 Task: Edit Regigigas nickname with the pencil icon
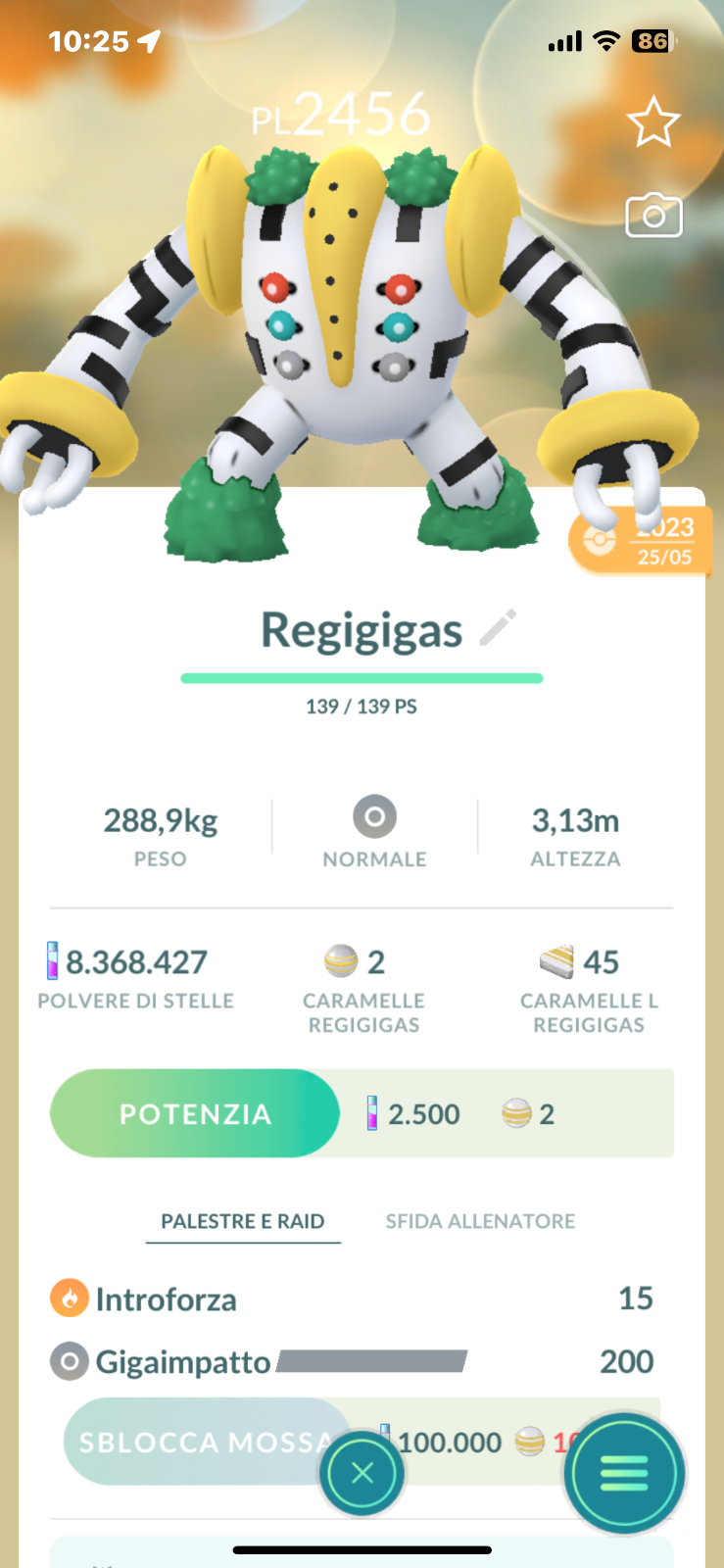point(498,628)
